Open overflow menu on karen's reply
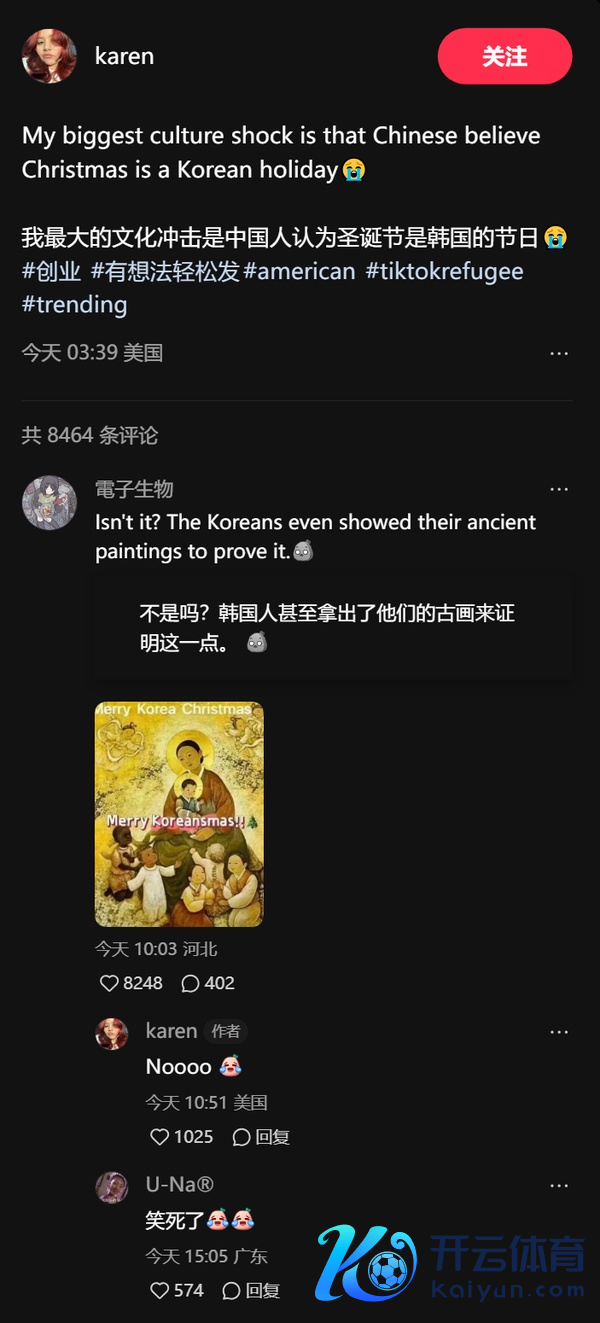 (x=559, y=1031)
